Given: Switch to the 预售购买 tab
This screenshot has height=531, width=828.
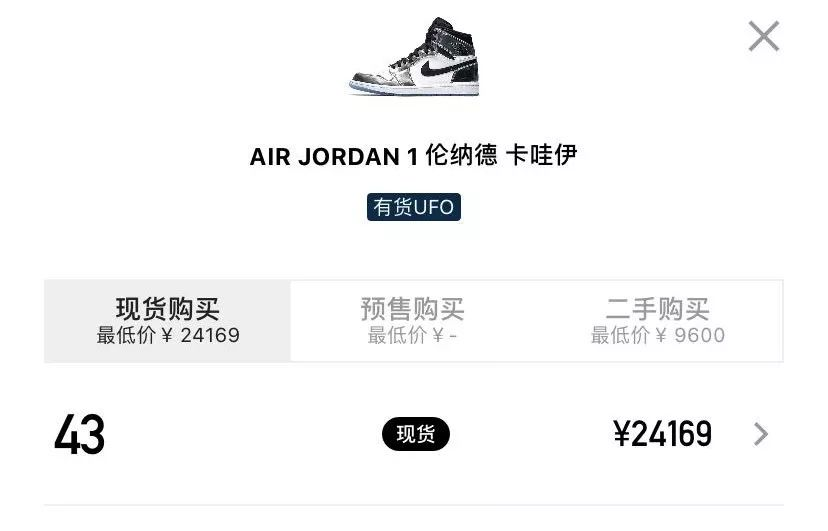Looking at the screenshot, I should point(413,321).
